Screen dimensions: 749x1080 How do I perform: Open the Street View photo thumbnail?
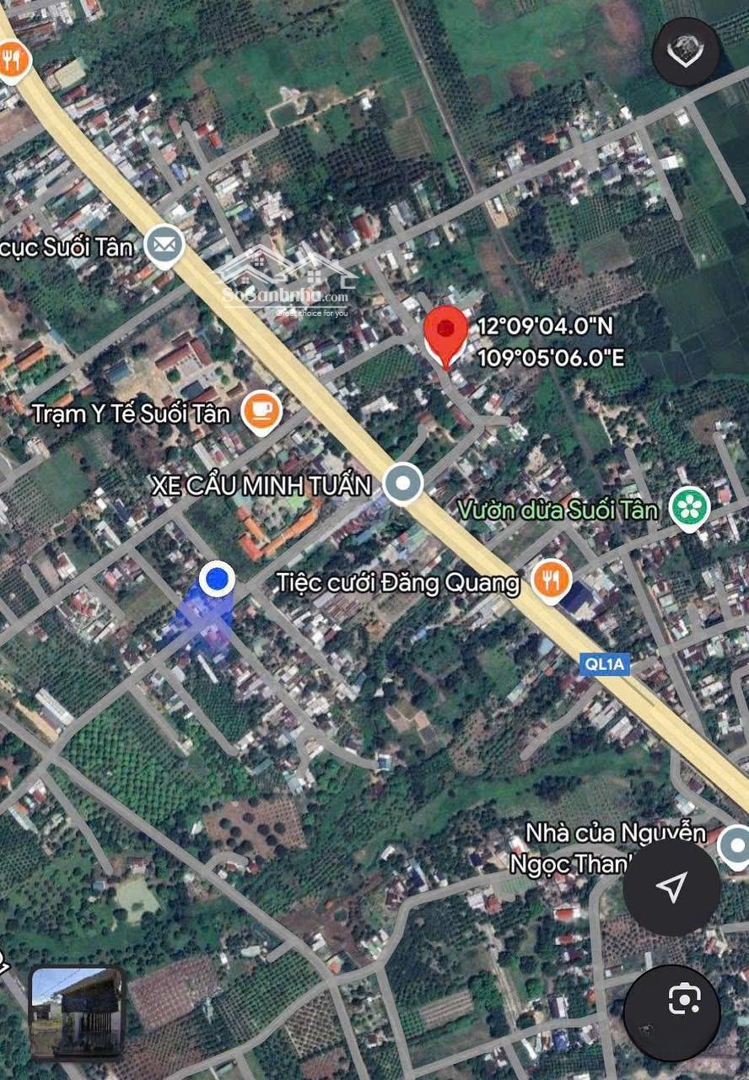point(77,1011)
